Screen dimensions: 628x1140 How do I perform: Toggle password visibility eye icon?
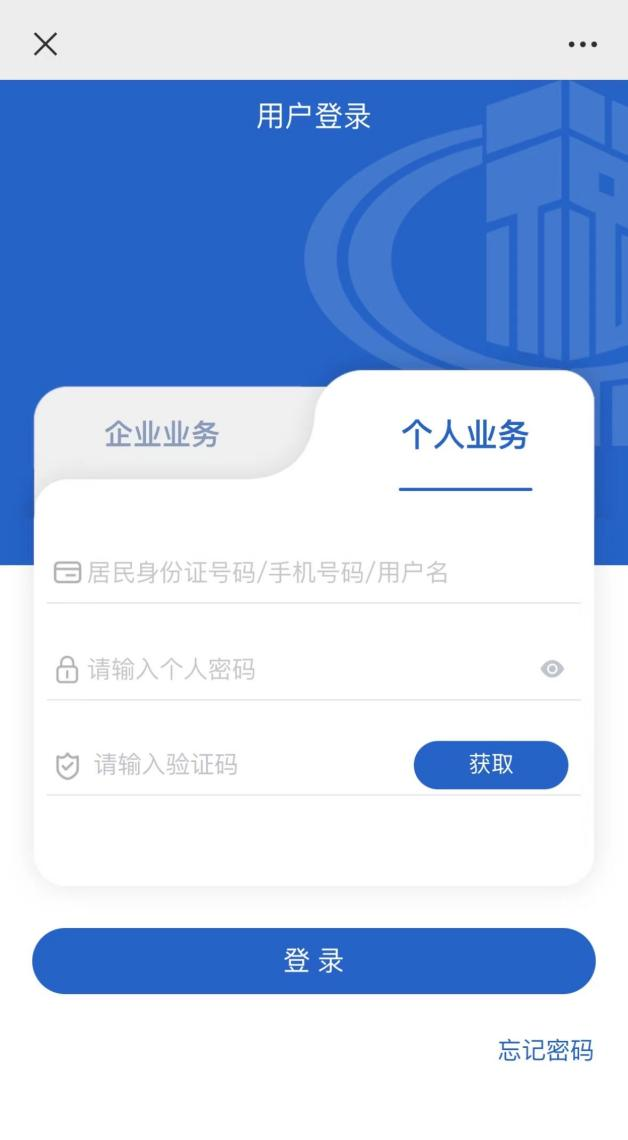(x=552, y=669)
